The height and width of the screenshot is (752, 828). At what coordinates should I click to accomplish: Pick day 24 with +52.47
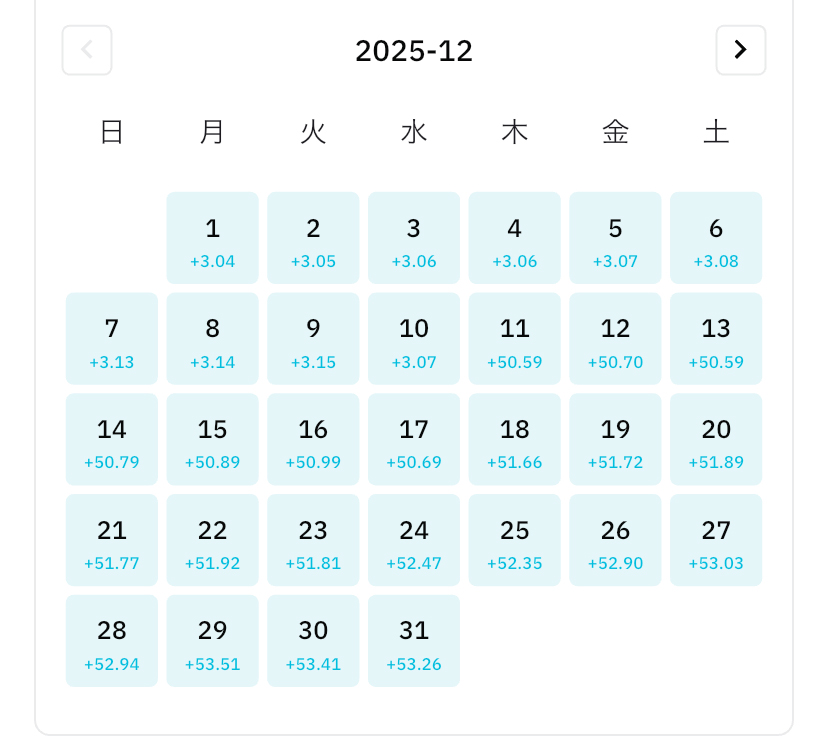click(x=414, y=540)
